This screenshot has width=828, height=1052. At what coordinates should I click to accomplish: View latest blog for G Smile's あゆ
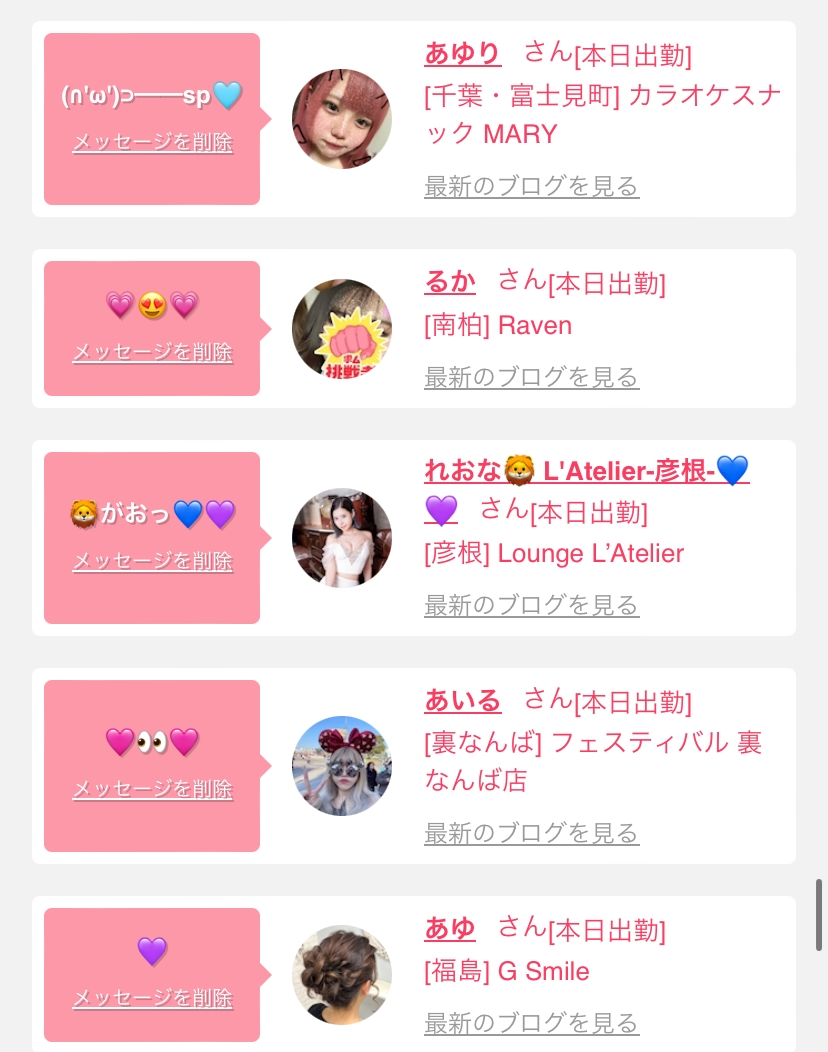coord(531,1023)
